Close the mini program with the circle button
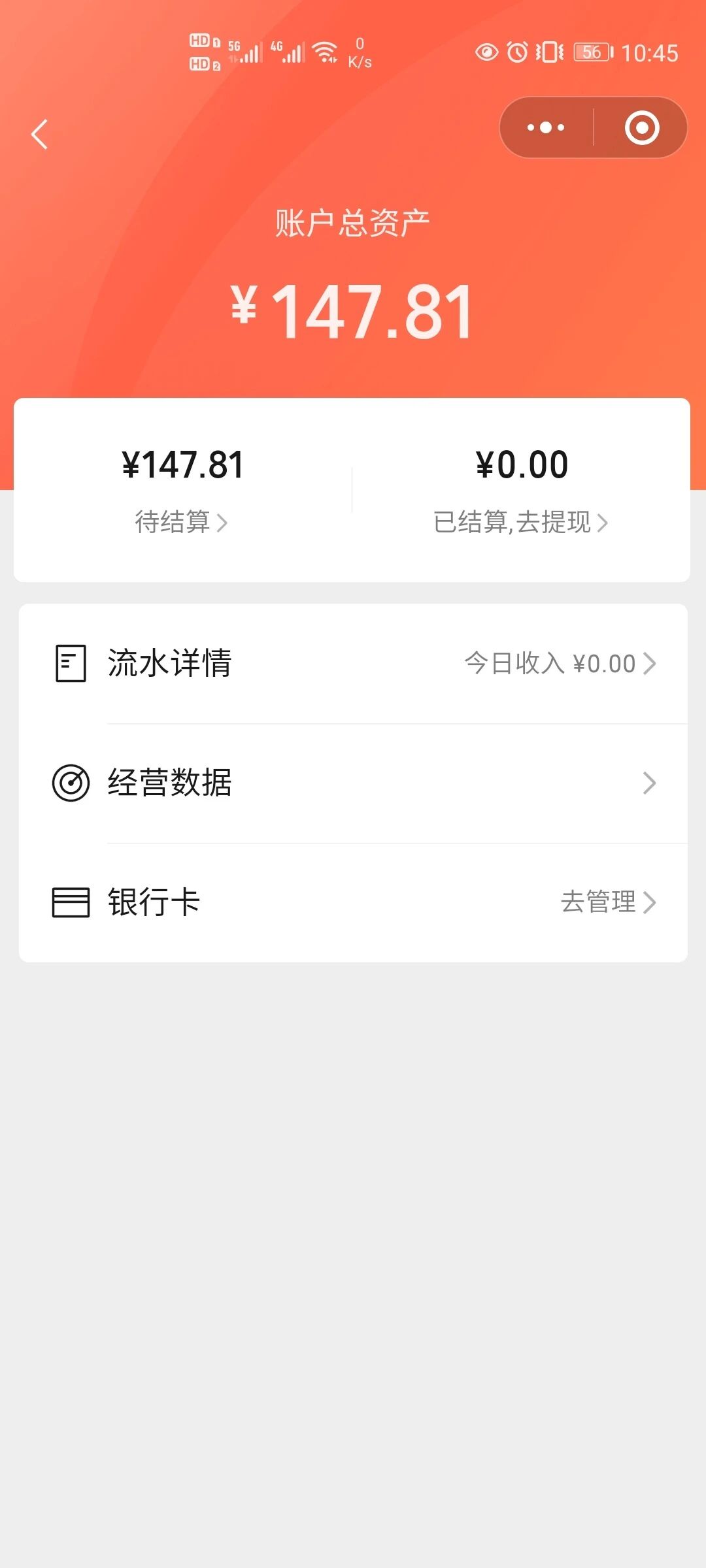Screen dimensions: 706x1568 641,127
